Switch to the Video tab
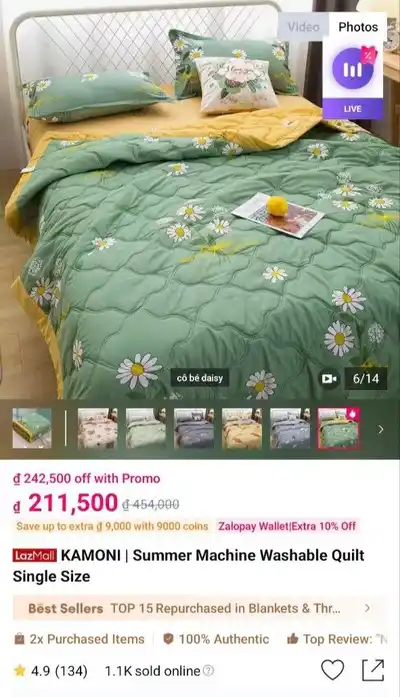 point(303,27)
